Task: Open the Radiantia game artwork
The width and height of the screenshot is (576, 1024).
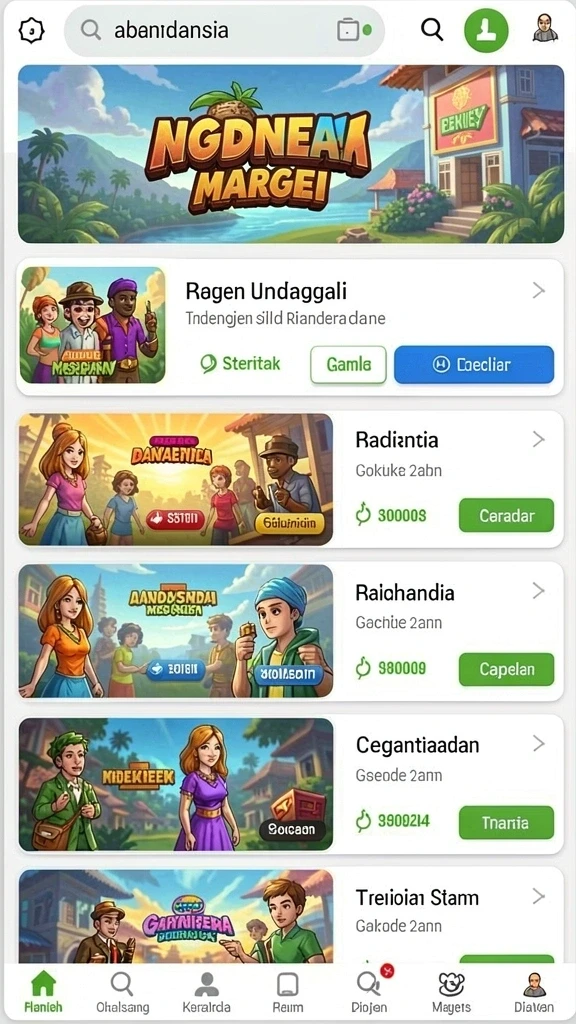Action: tap(176, 479)
